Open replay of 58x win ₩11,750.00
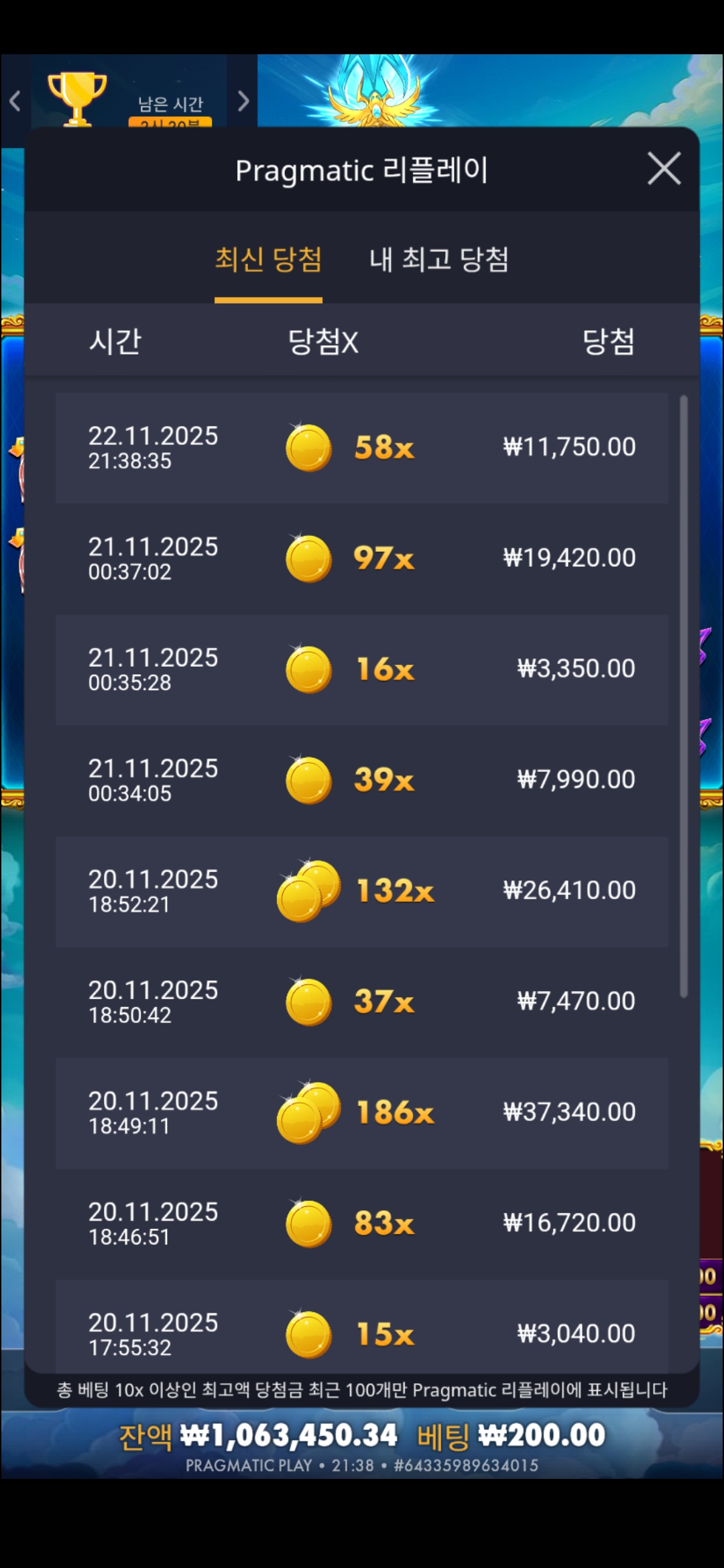Image resolution: width=724 pixels, height=1568 pixels. tap(361, 448)
